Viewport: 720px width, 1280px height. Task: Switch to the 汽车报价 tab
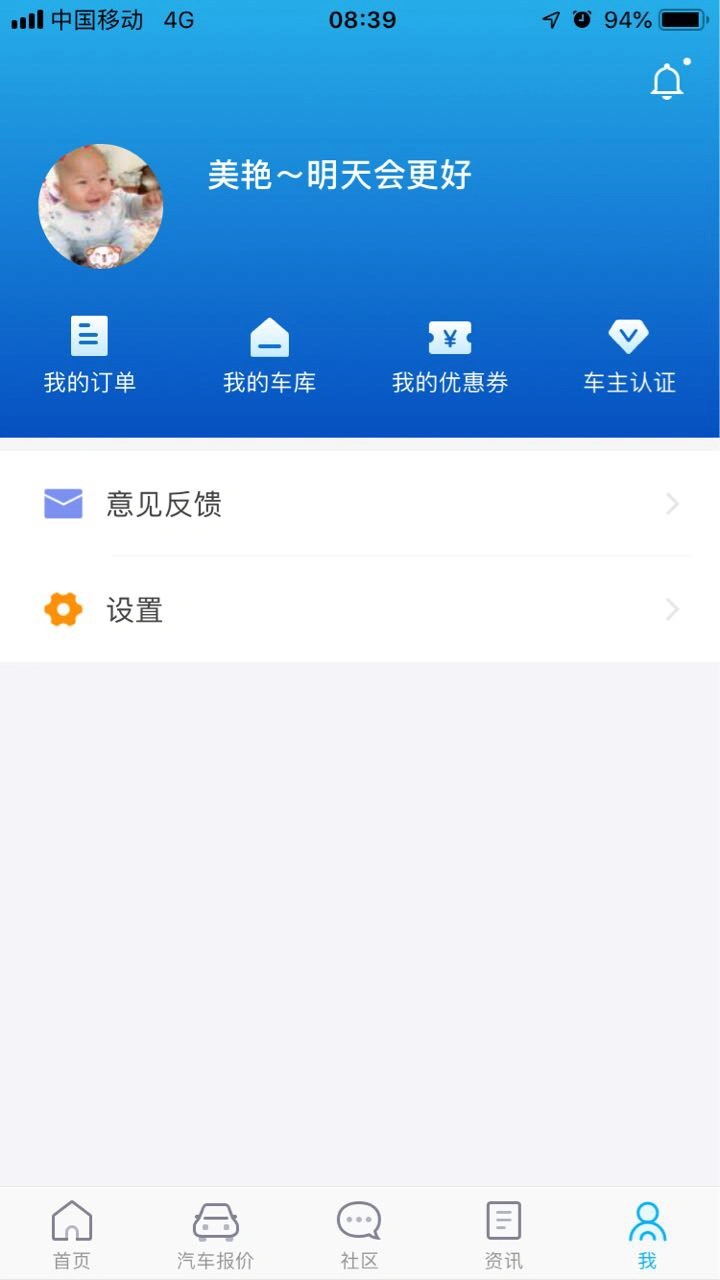(x=216, y=1235)
